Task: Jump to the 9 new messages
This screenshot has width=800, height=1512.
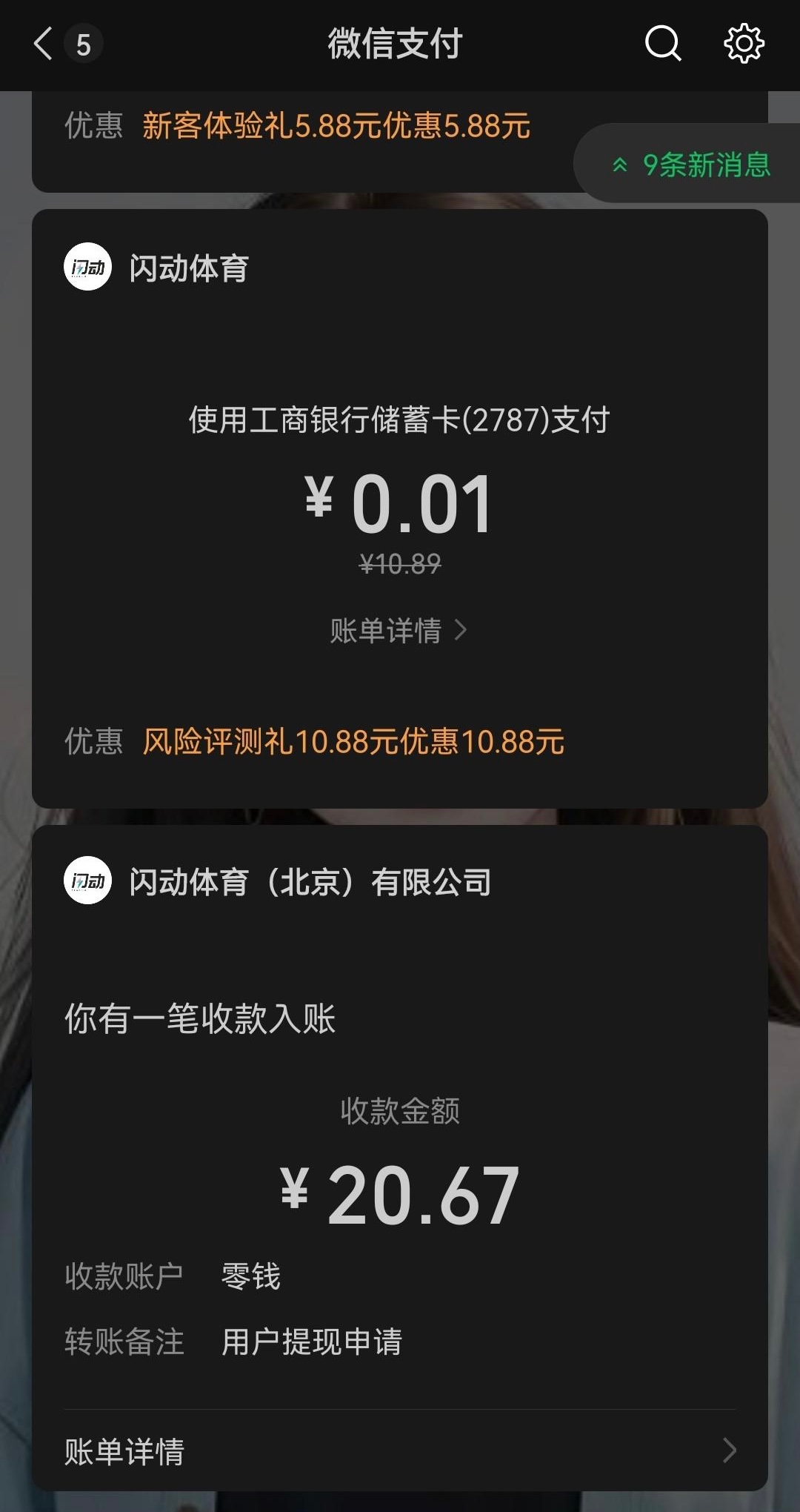Action: (x=692, y=165)
